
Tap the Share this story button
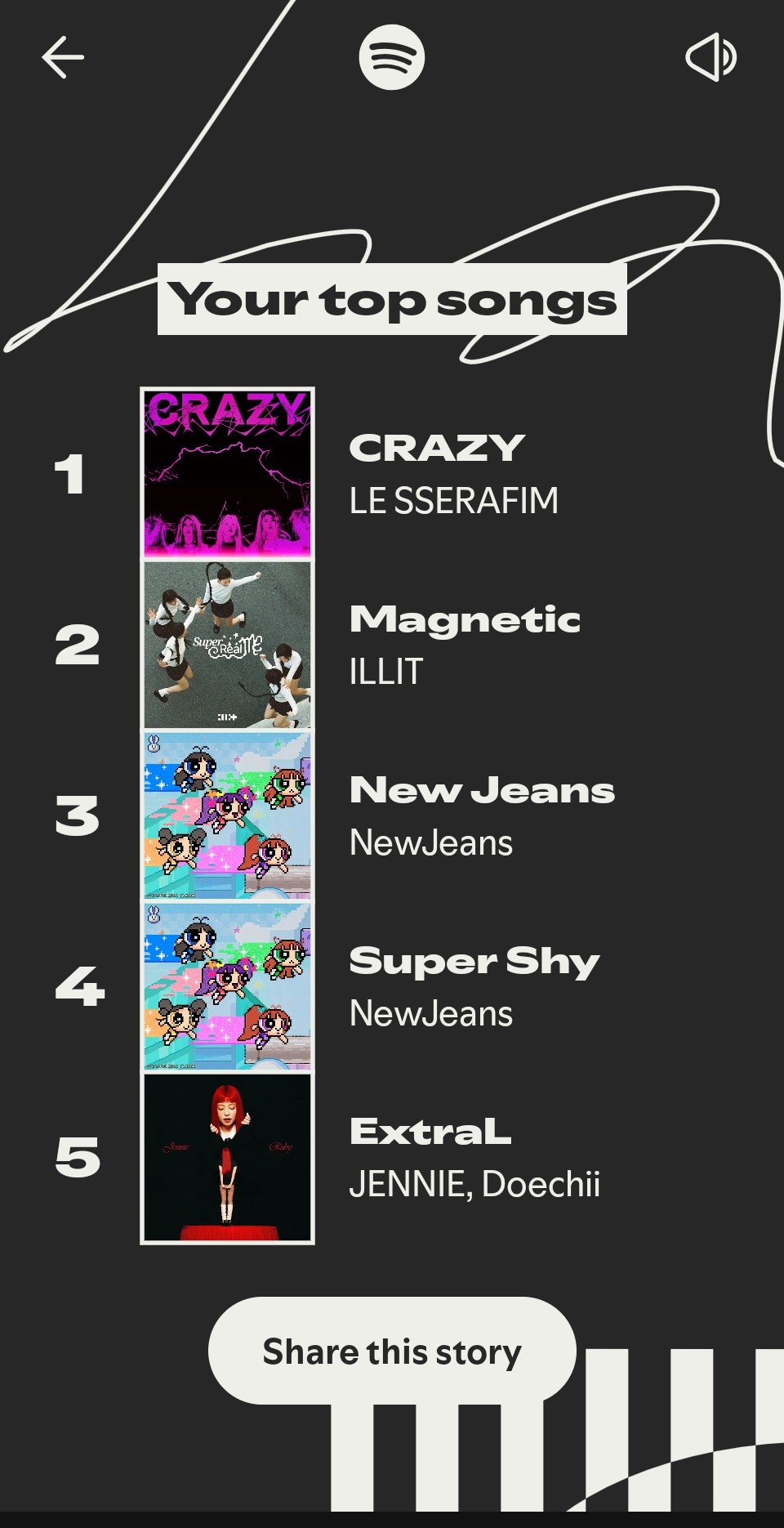392,1352
